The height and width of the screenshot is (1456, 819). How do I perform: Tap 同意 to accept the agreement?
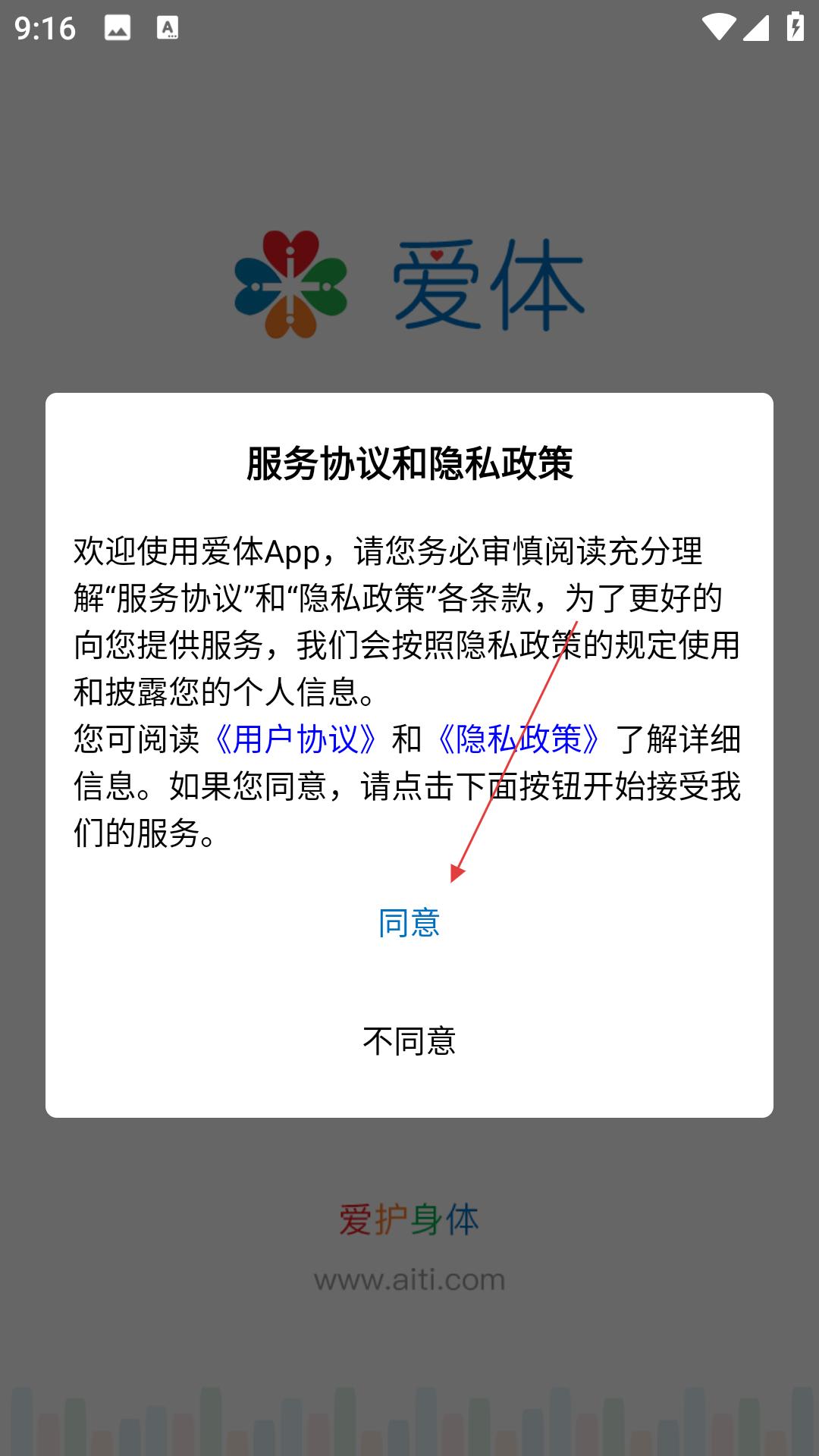click(409, 923)
